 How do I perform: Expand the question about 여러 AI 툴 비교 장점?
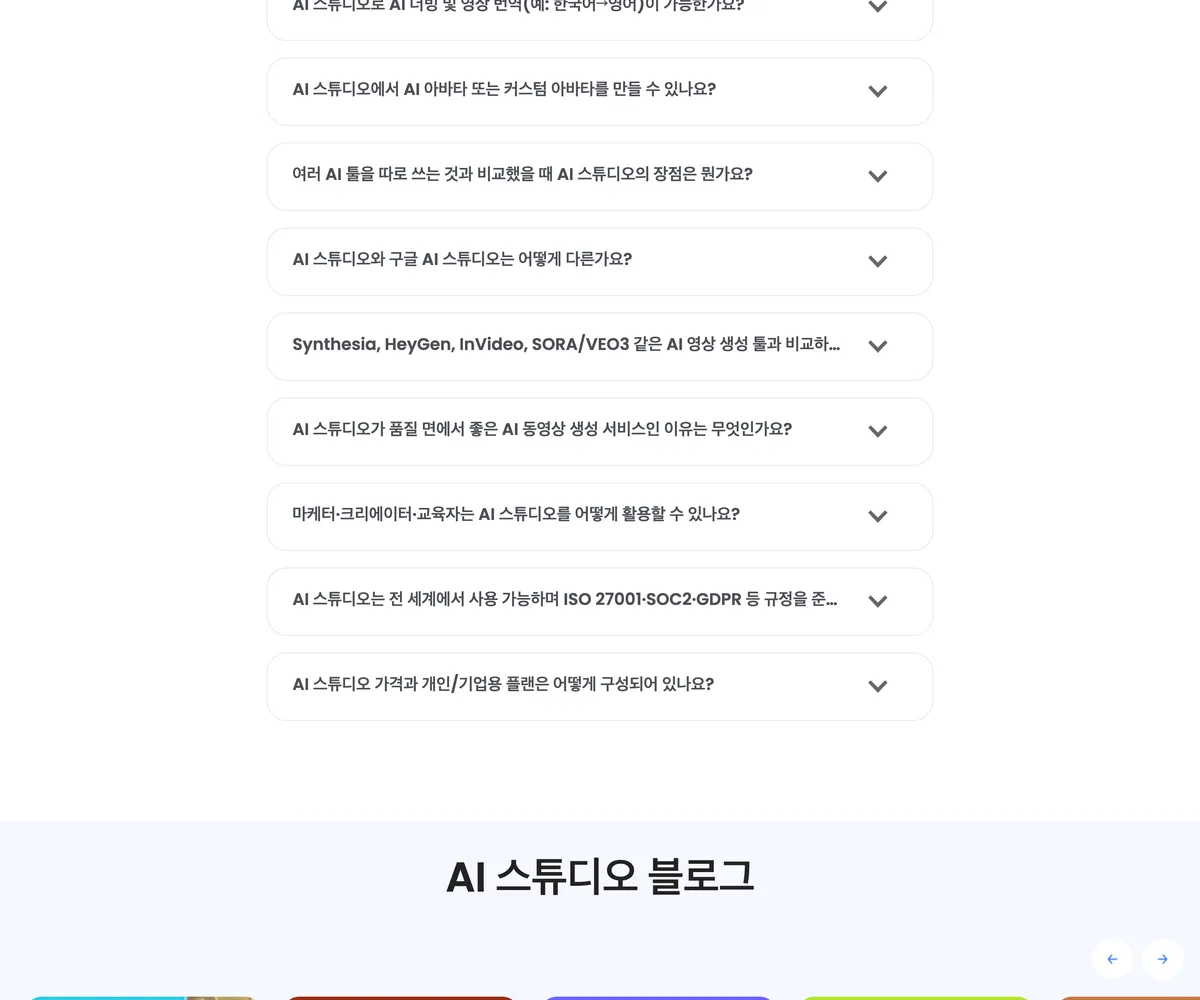(599, 176)
